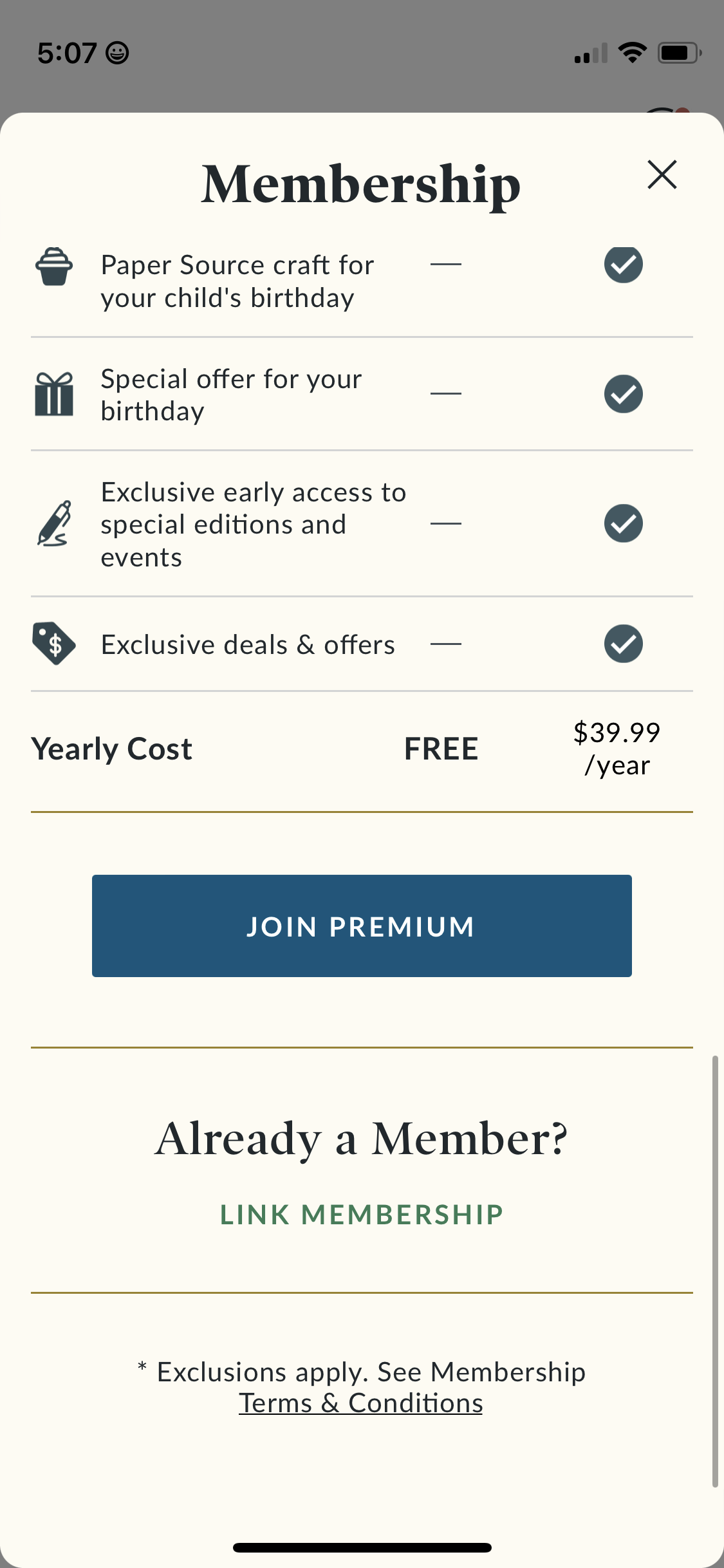
Task: Toggle the checkmark for Special birthday offer
Action: coord(623,394)
